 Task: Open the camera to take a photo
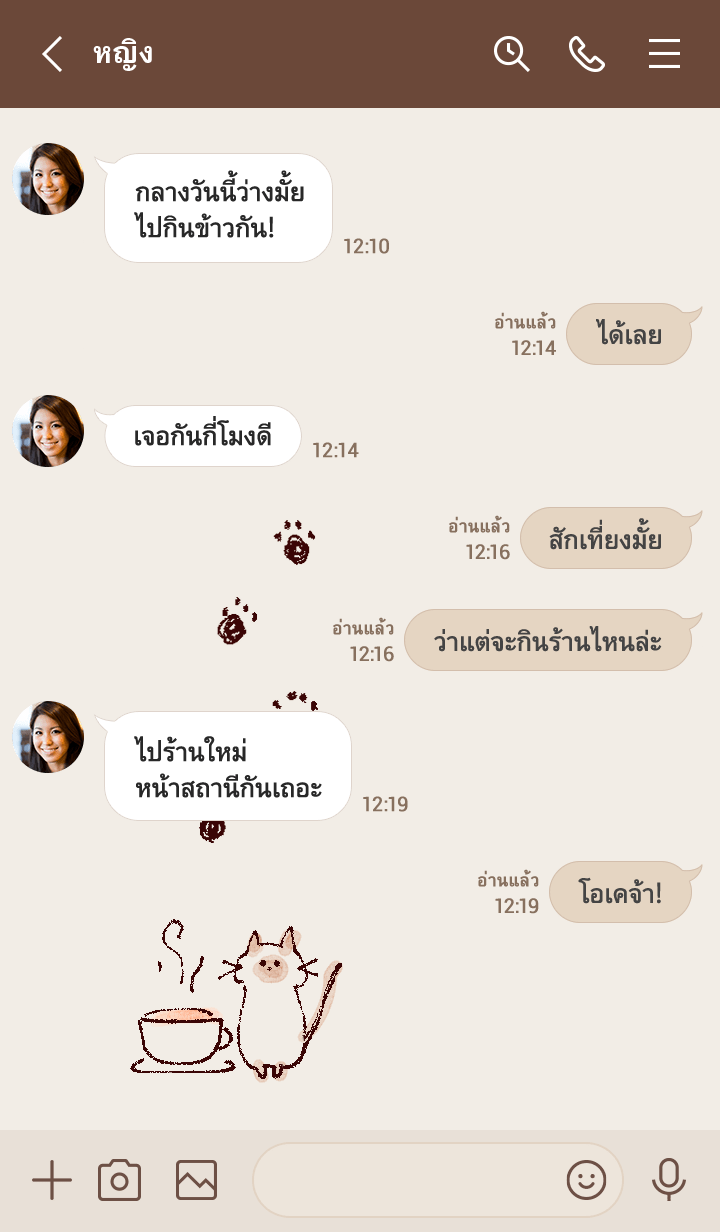click(119, 1181)
